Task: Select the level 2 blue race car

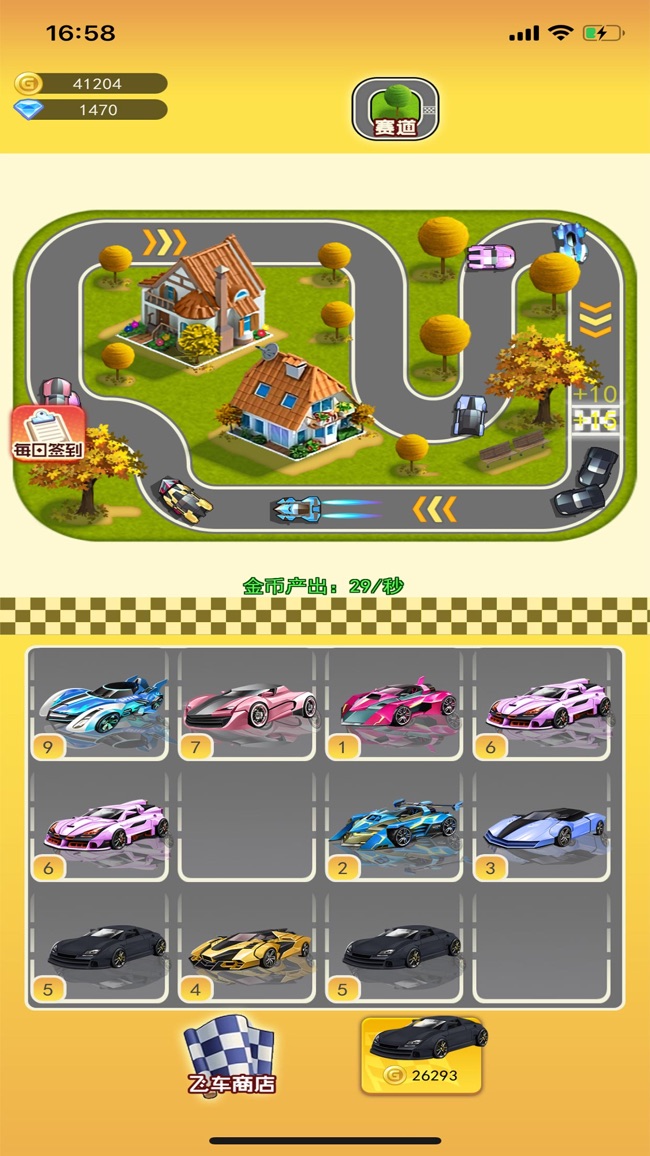Action: (394, 826)
